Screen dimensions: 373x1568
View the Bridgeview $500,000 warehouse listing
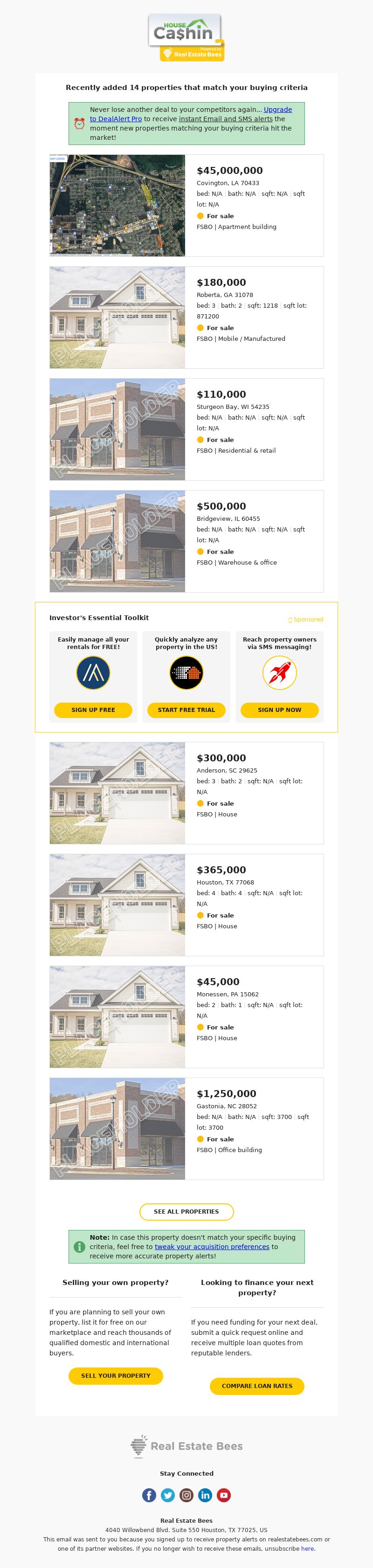click(x=221, y=506)
